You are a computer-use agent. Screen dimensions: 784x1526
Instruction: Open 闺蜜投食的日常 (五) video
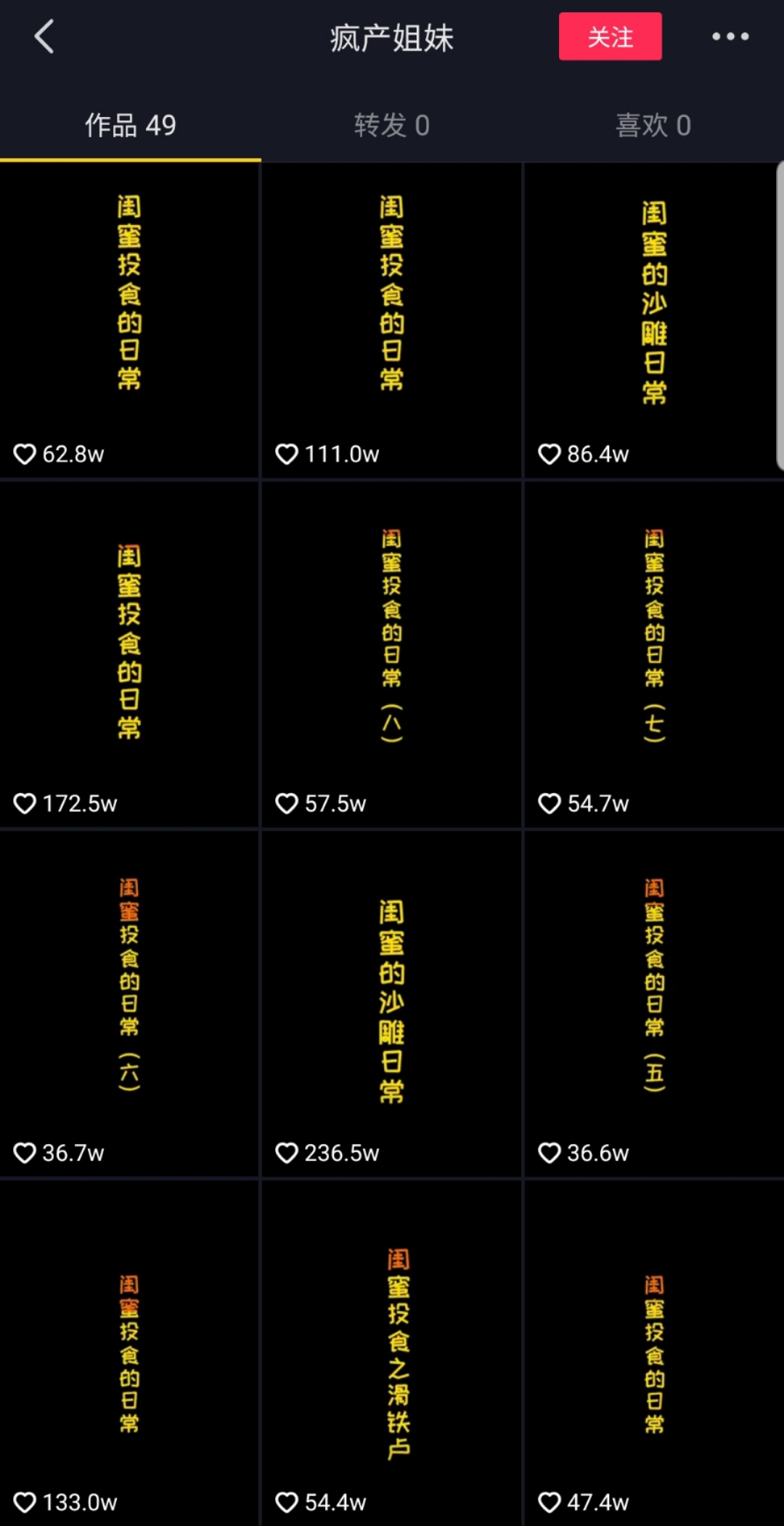(x=653, y=1004)
